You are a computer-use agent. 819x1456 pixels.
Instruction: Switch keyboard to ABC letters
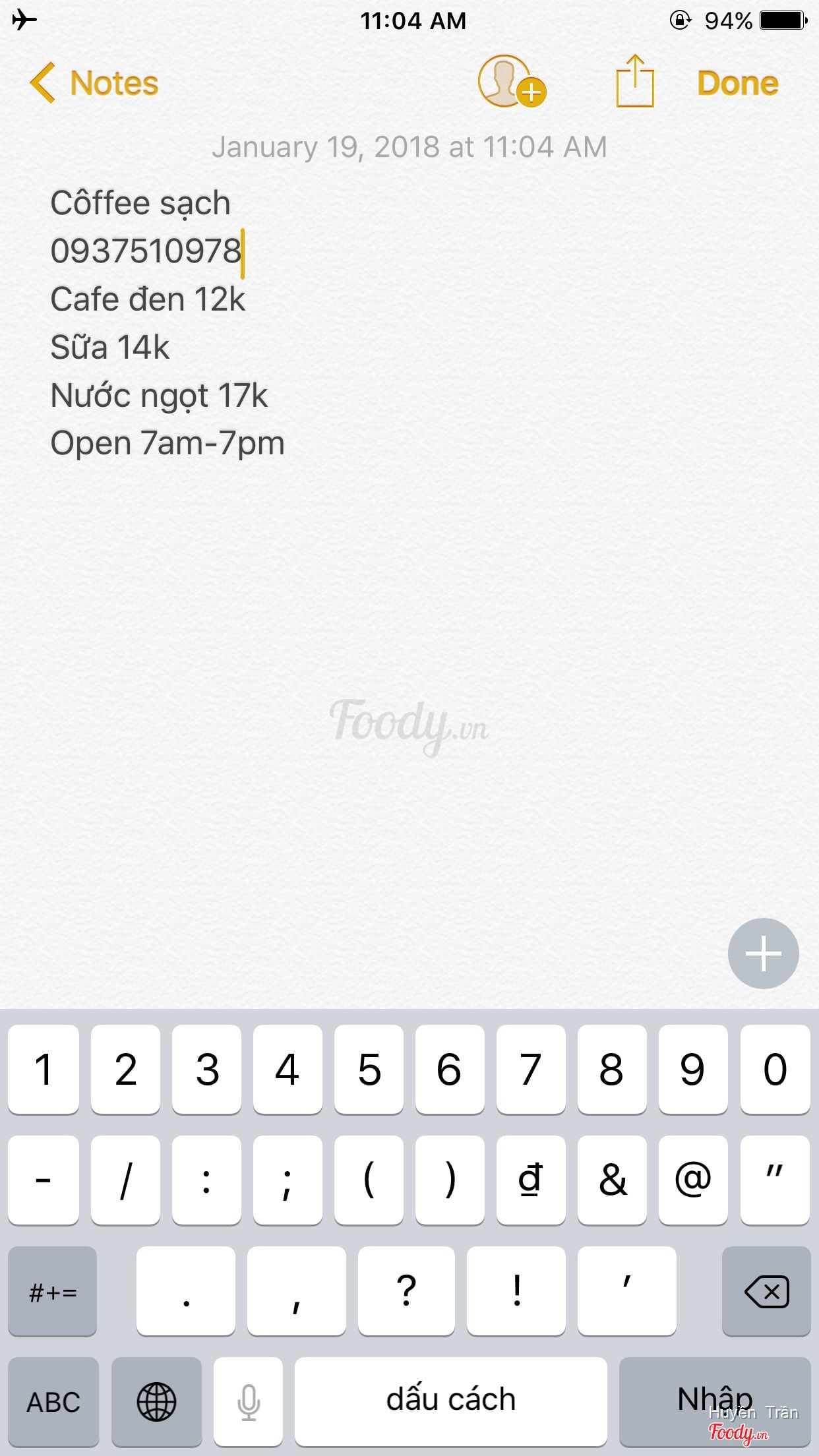coord(53,1401)
